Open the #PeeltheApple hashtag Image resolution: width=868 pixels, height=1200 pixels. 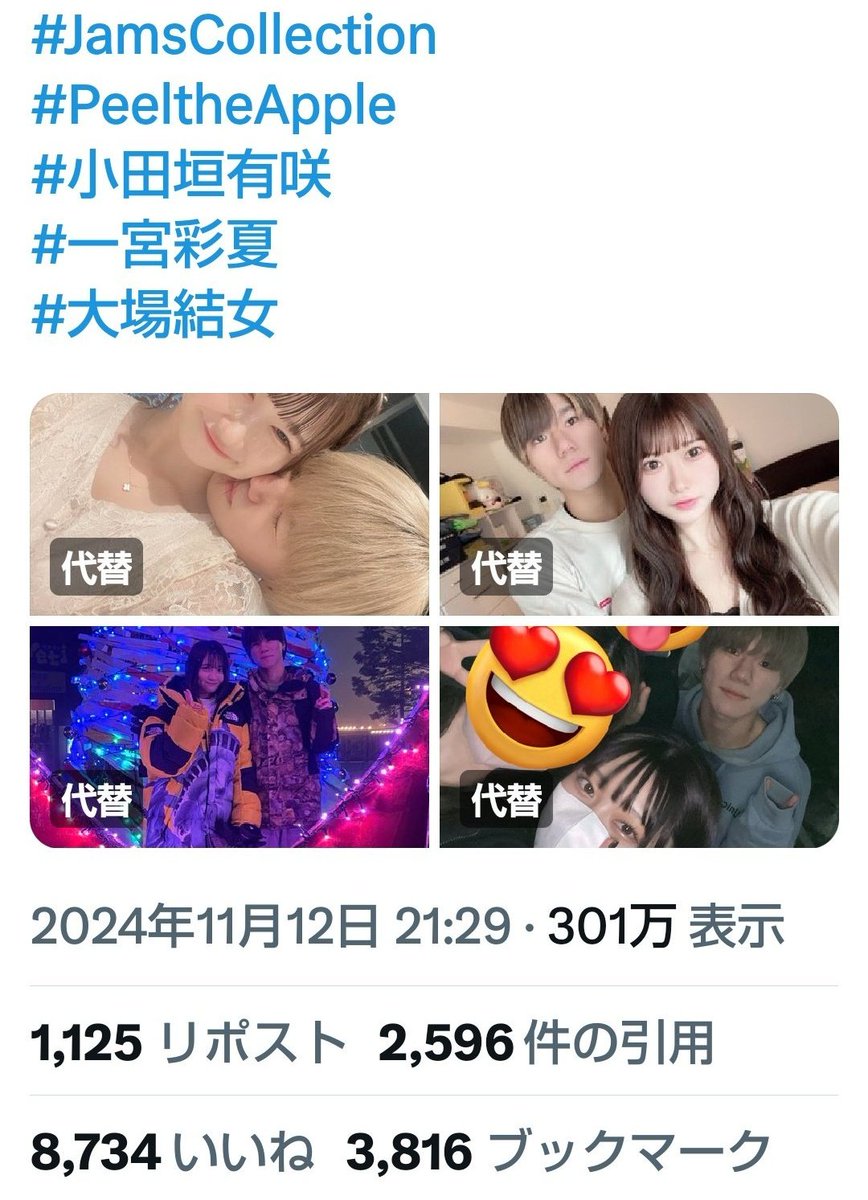[x=213, y=105]
